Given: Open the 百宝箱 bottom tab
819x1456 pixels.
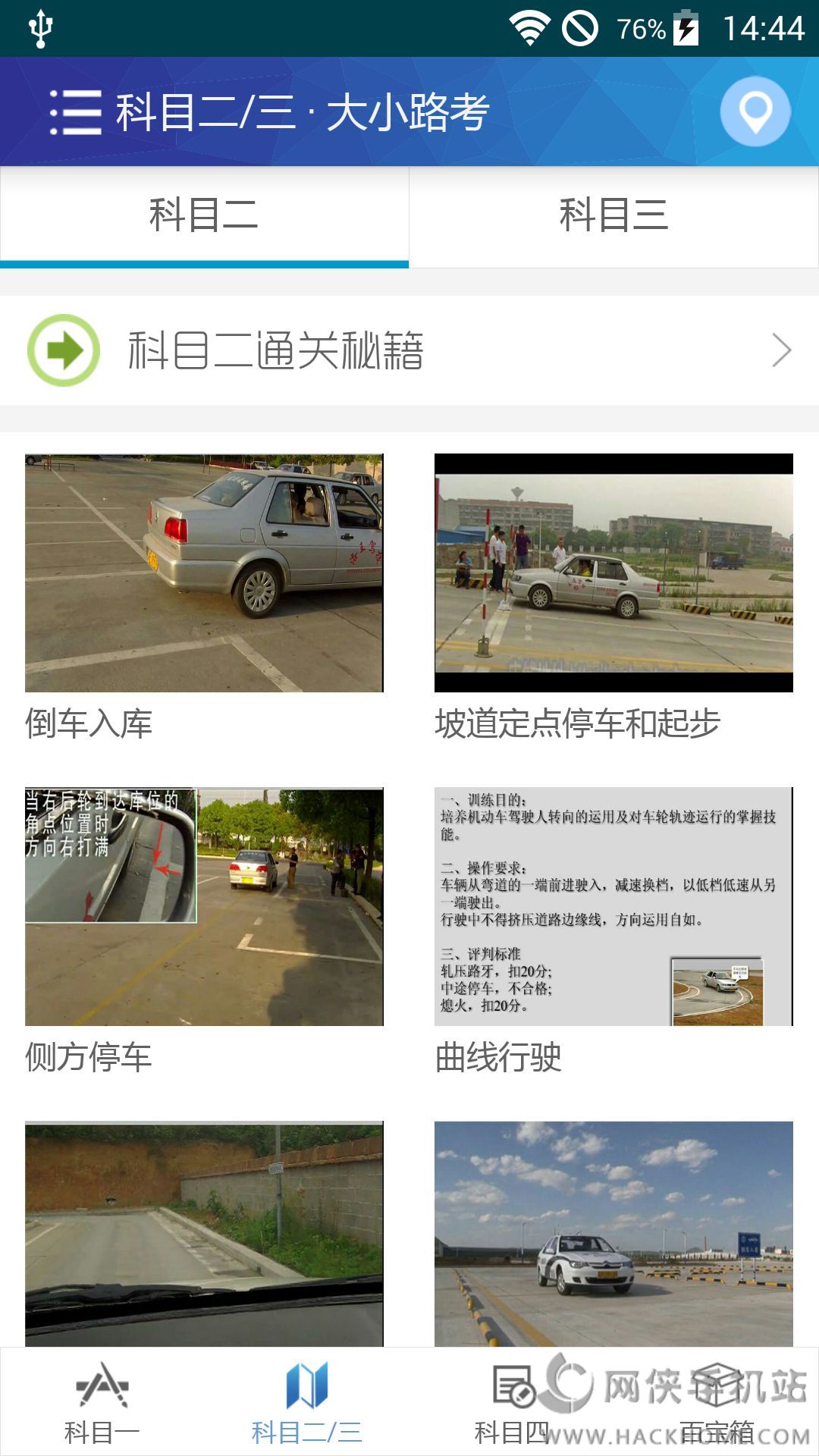Looking at the screenshot, I should point(717,1403).
